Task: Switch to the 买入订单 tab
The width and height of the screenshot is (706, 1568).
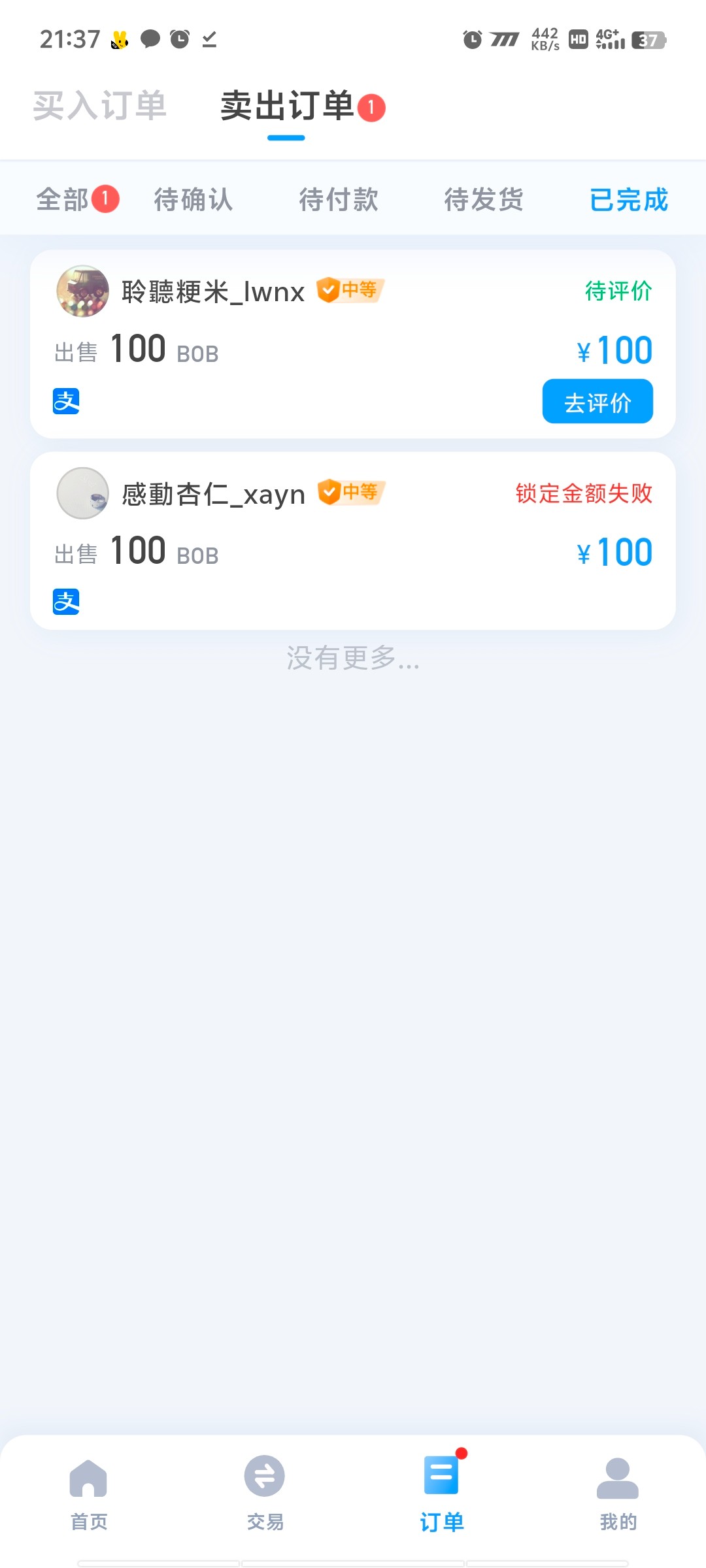Action: coord(99,106)
